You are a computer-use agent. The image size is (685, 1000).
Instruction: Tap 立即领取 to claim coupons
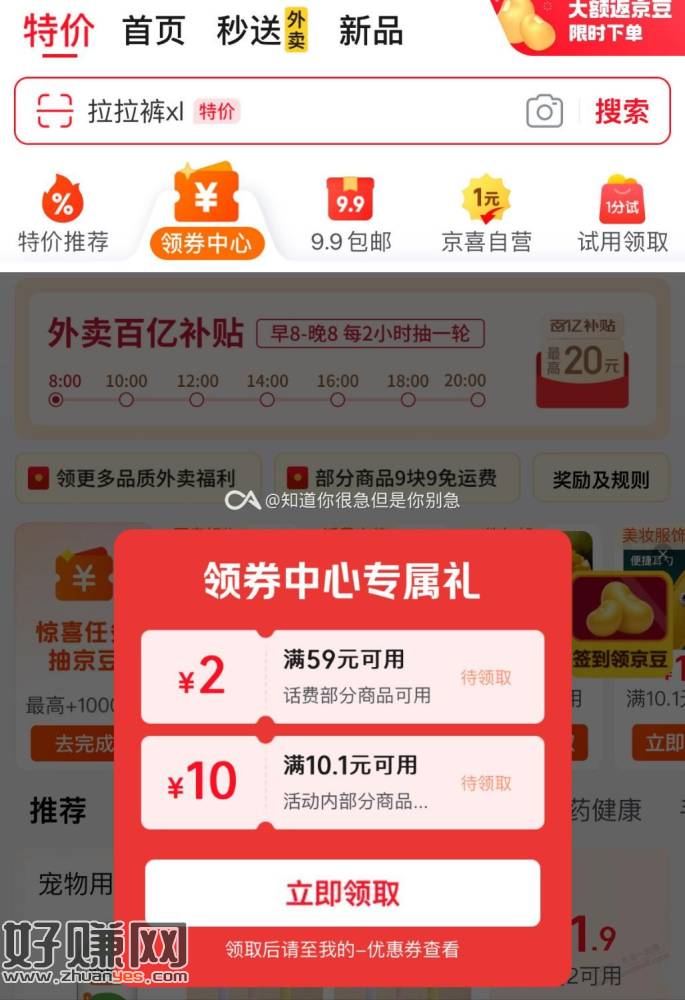(342, 893)
